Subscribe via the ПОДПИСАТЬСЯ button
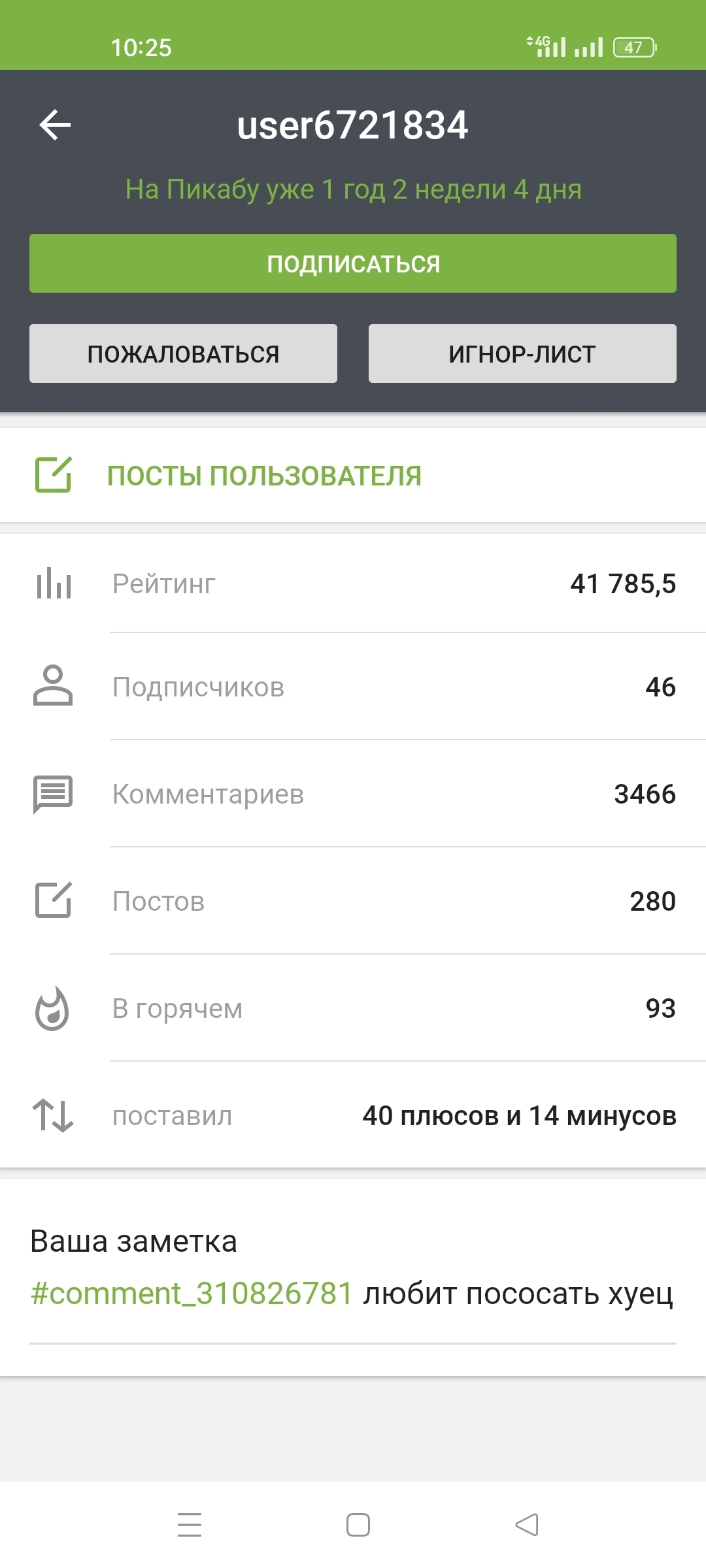Screen dimensions: 706x1568 pyautogui.click(x=353, y=263)
